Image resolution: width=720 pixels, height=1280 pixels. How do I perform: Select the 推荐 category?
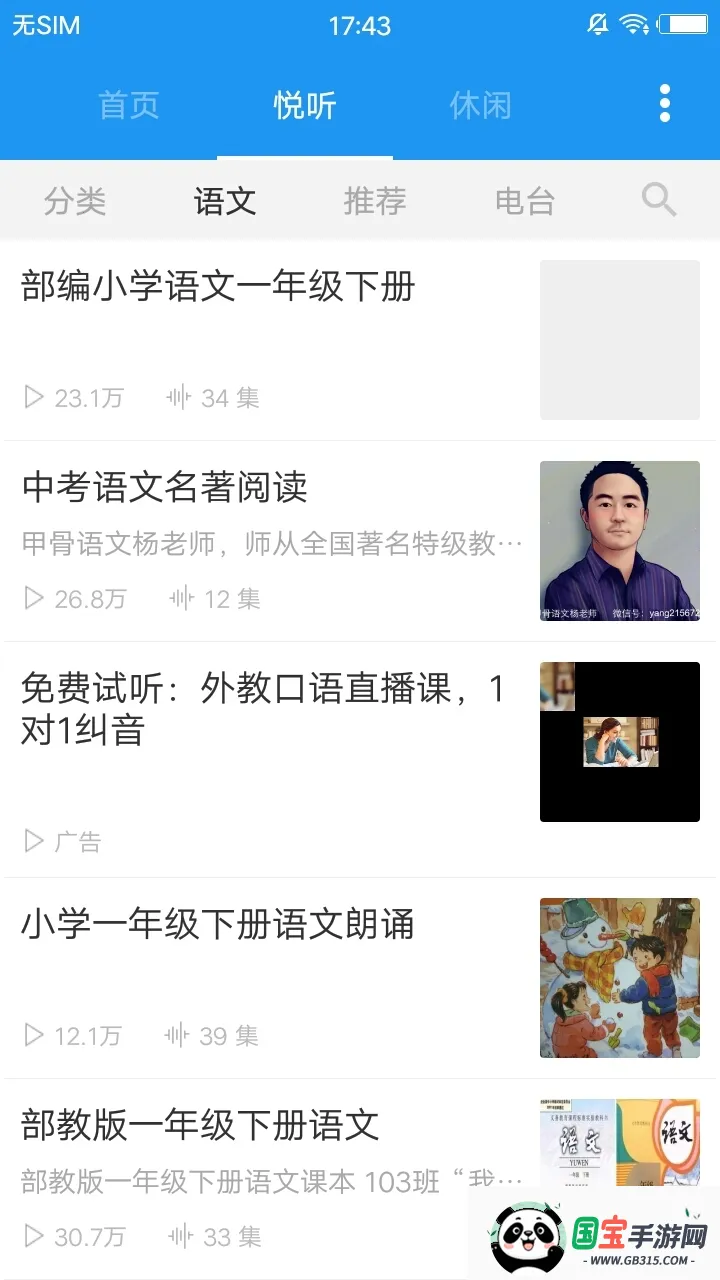[x=374, y=200]
